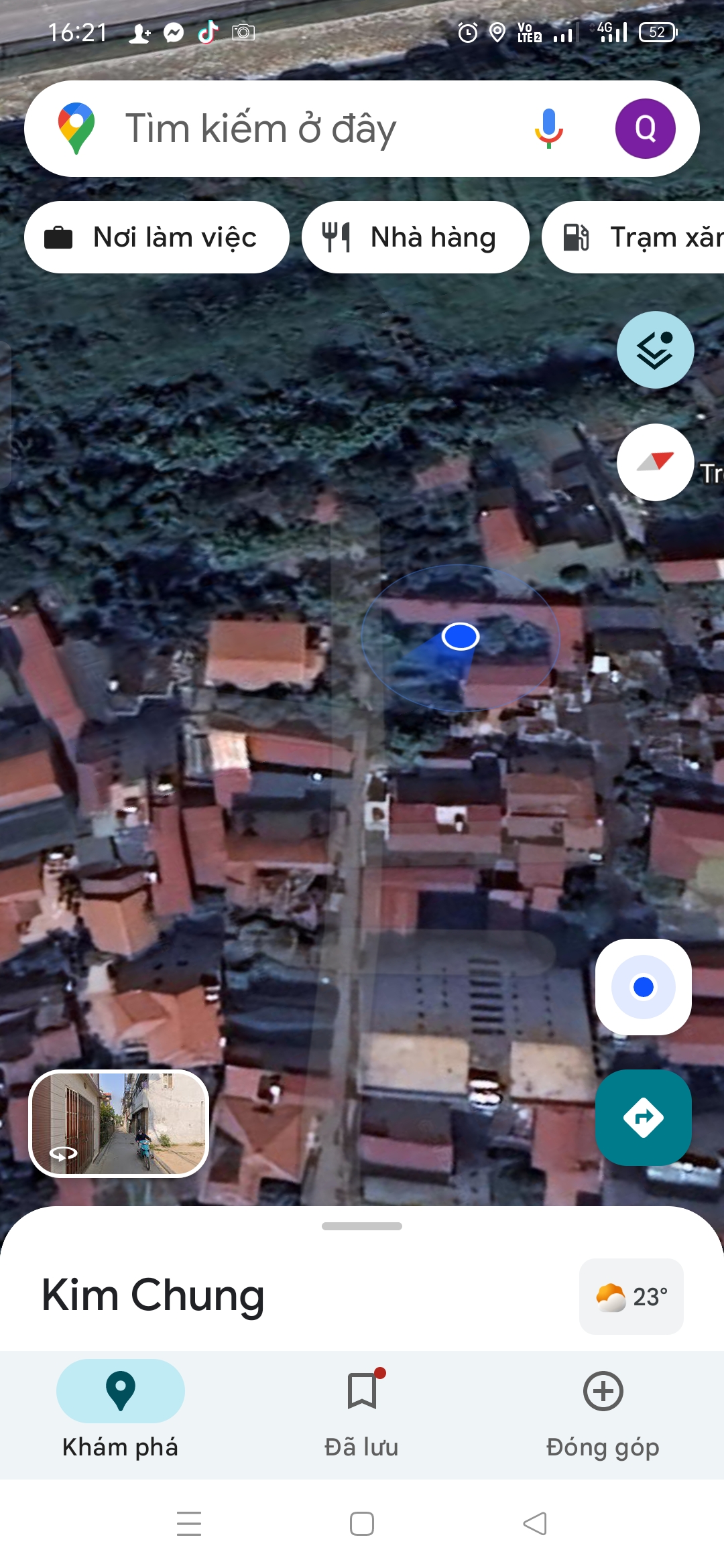Check the 23° weather widget
724x1568 pixels.
[631, 1297]
